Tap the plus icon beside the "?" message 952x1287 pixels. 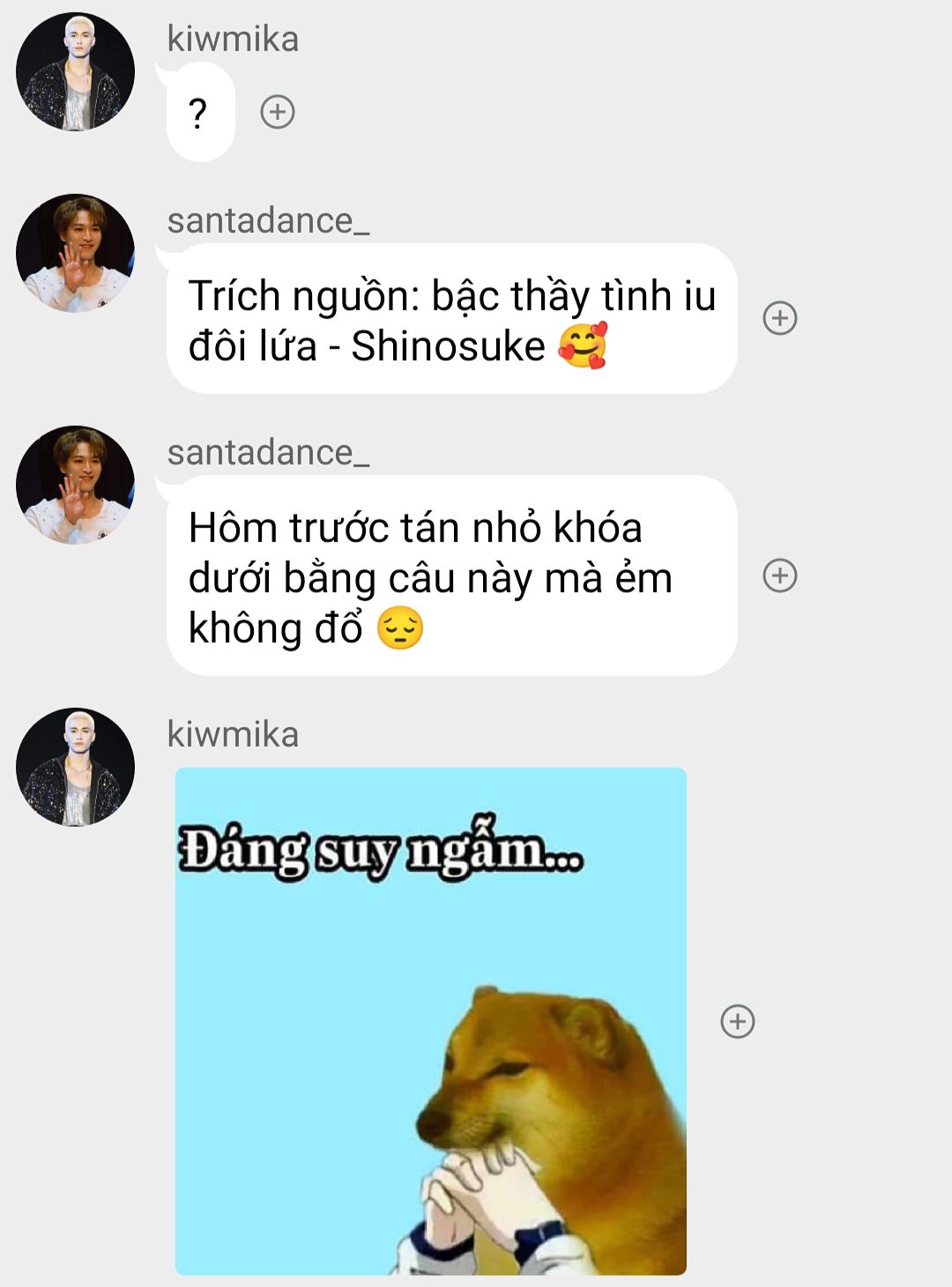(x=278, y=112)
